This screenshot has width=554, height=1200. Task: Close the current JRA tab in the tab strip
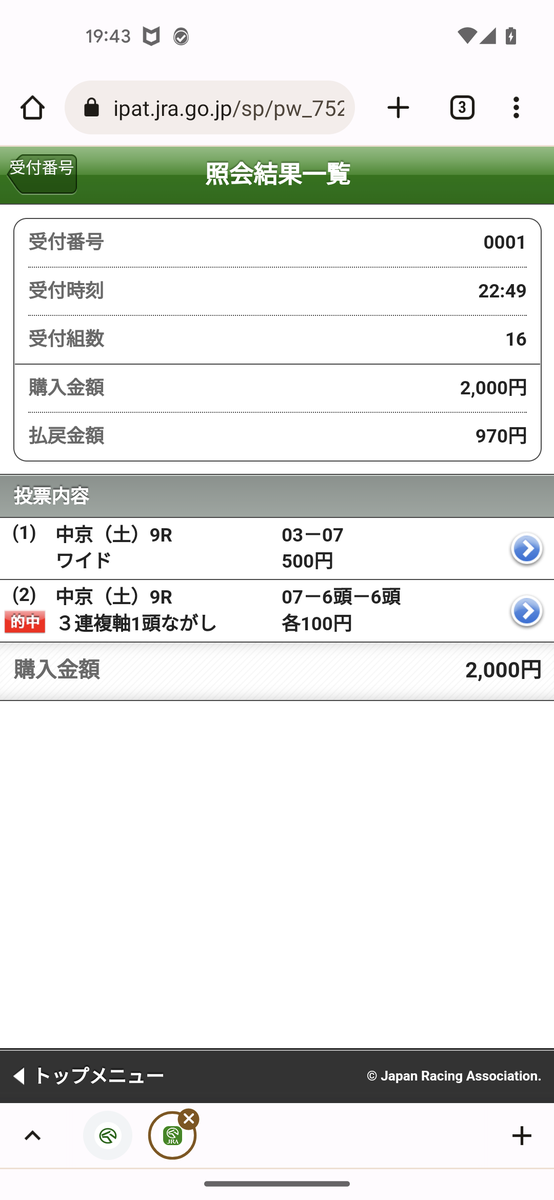[x=188, y=1119]
